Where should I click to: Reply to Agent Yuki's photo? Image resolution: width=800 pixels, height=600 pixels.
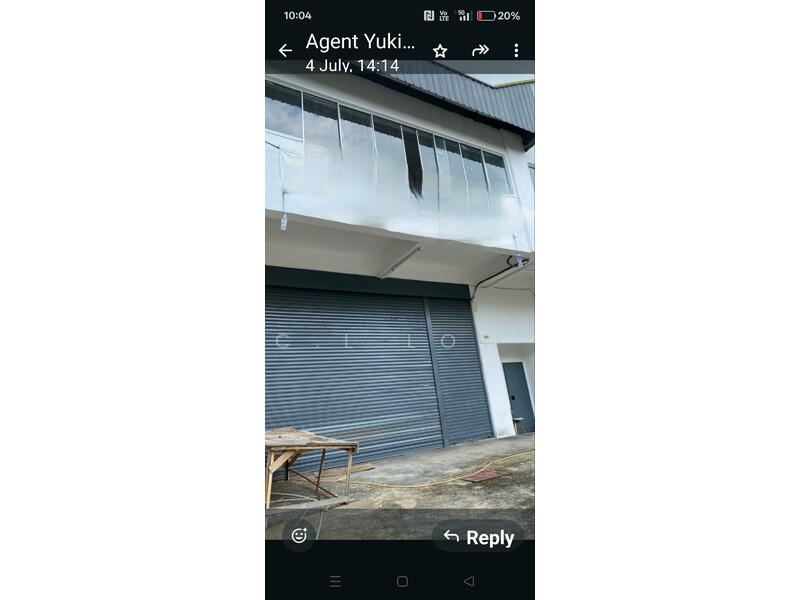click(478, 537)
